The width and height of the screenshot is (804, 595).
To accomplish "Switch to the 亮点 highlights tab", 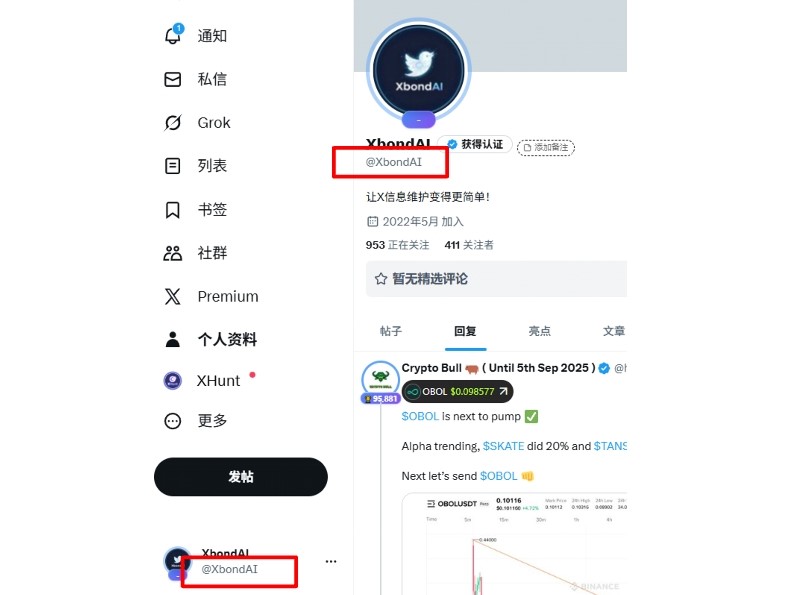I will (x=540, y=331).
